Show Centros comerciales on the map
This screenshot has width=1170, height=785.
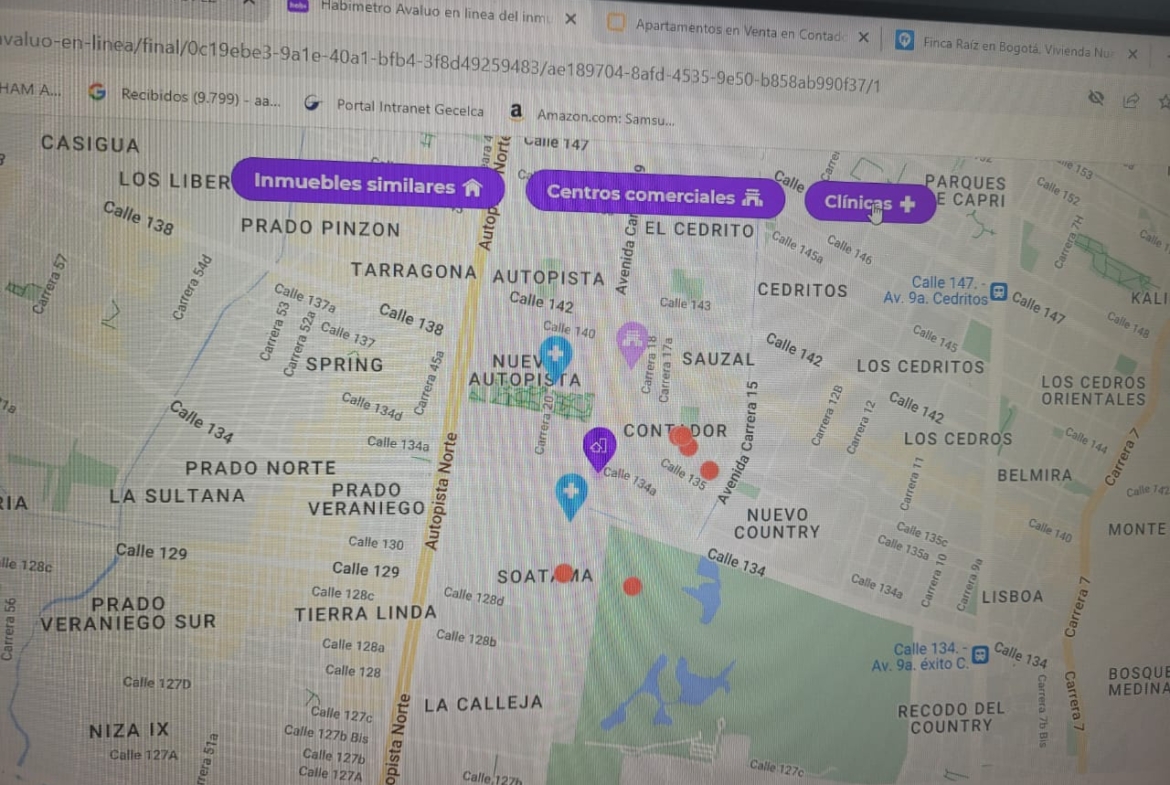pyautogui.click(x=654, y=196)
